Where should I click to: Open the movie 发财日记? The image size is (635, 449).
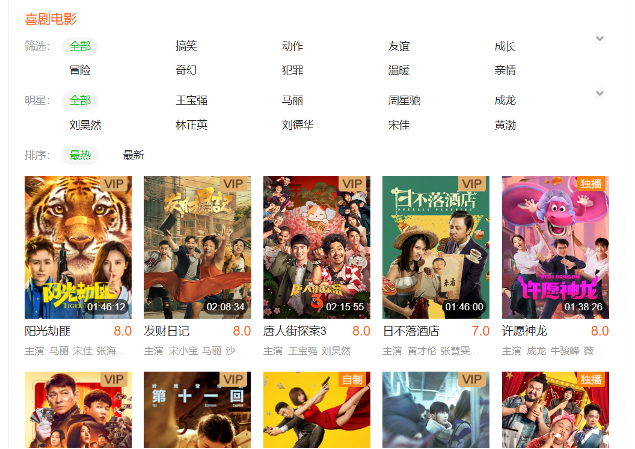pos(197,246)
